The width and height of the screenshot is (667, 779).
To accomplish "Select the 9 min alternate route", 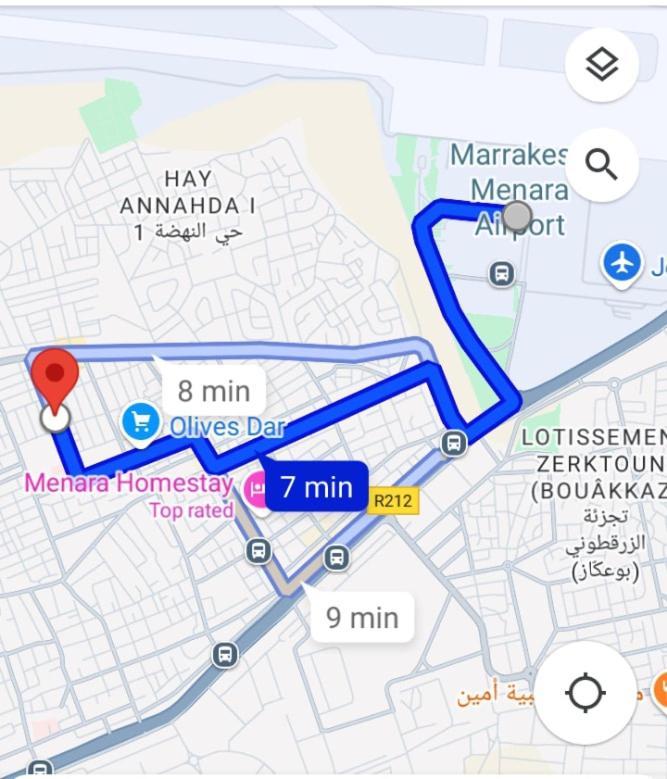I will click(361, 617).
